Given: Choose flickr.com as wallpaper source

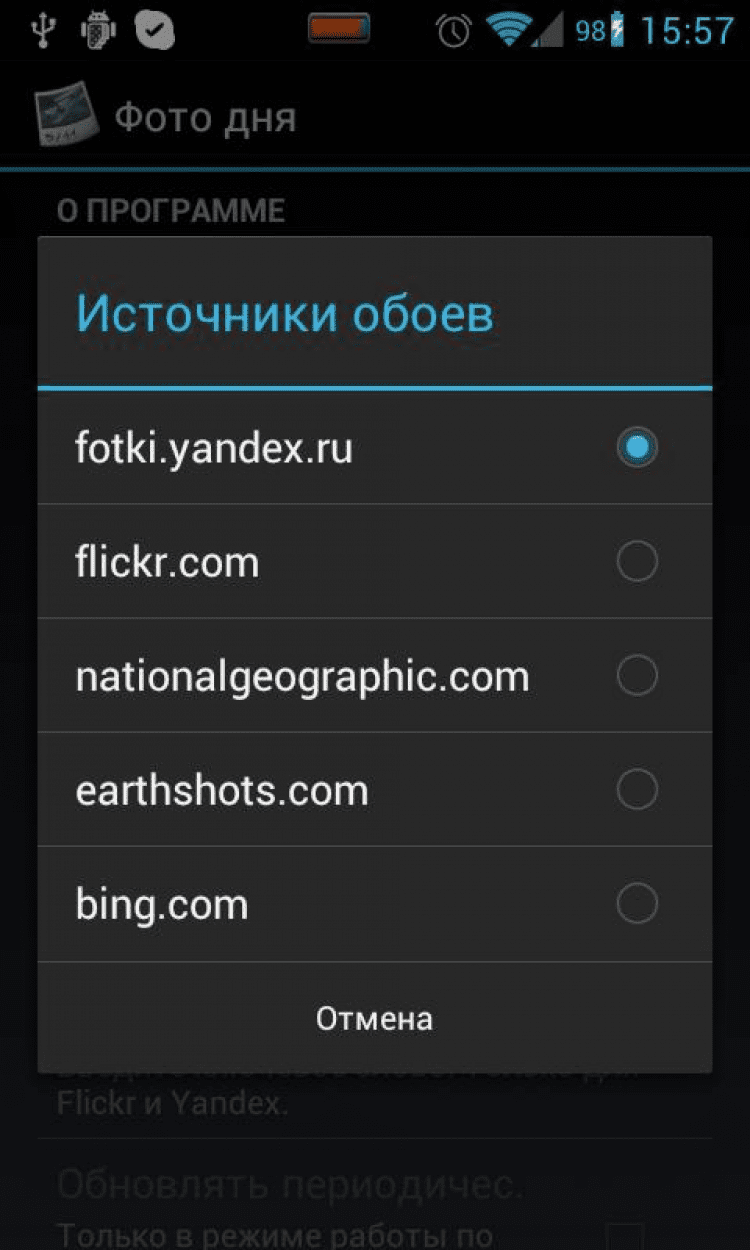Looking at the screenshot, I should click(374, 562).
